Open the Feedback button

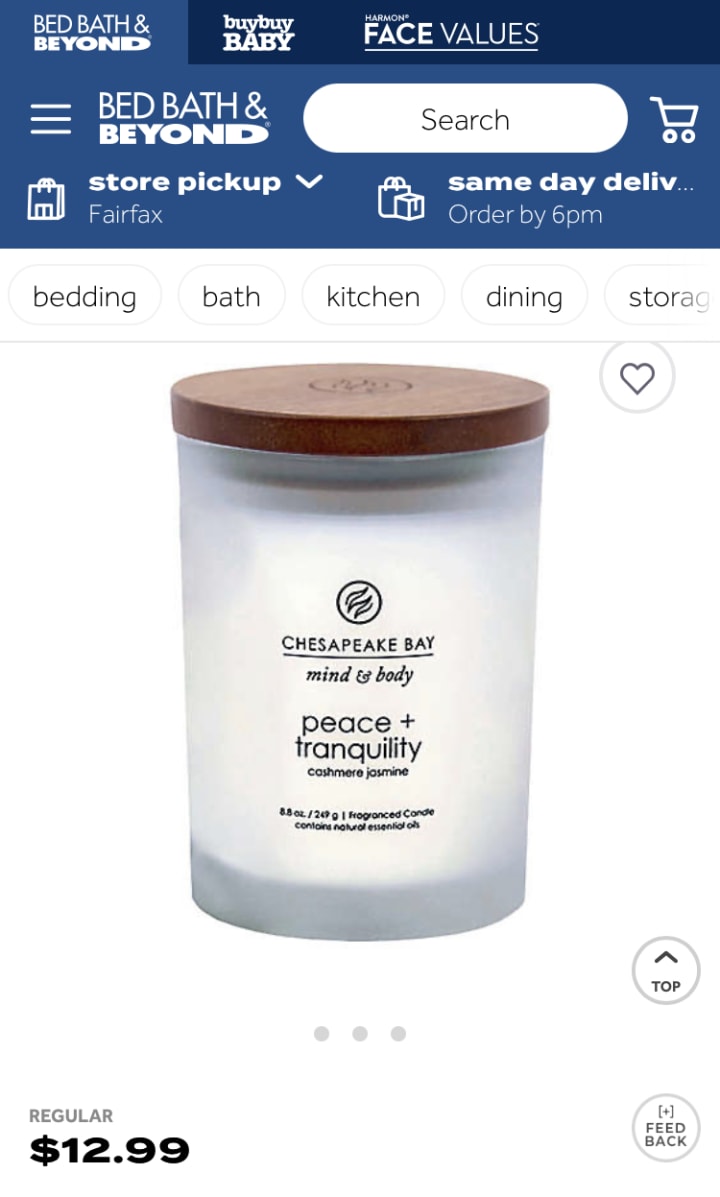click(666, 1127)
